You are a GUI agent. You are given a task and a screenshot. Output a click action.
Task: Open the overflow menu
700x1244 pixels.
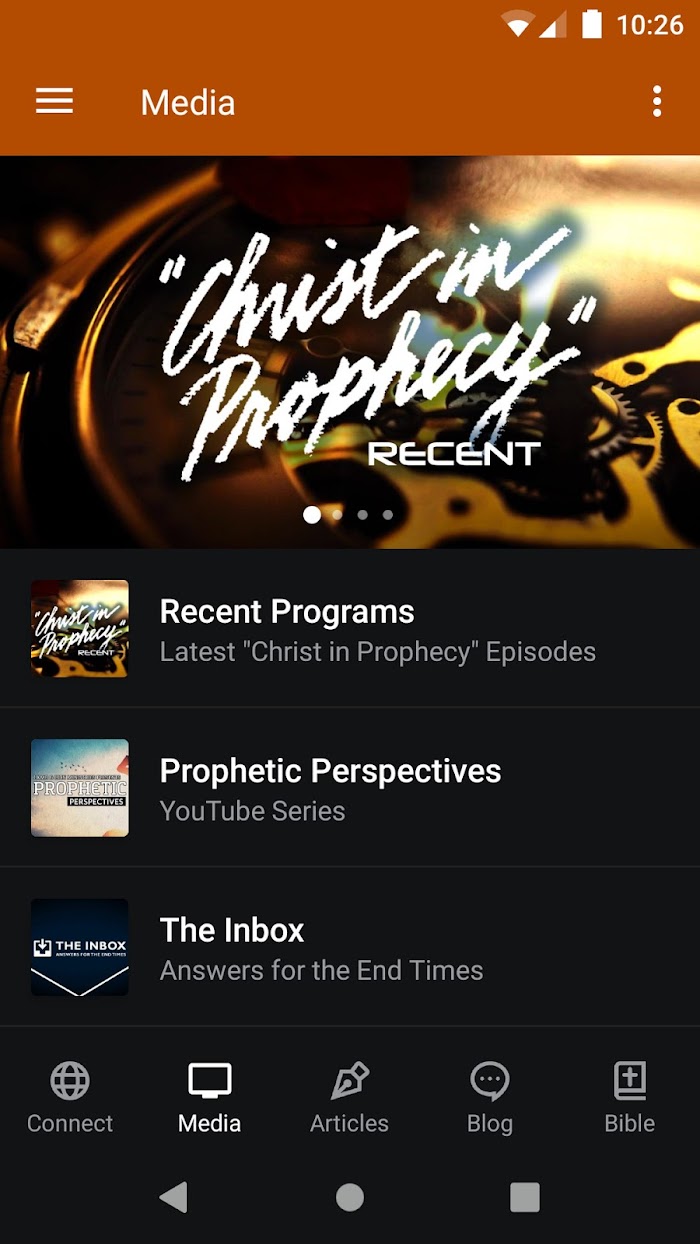657,102
